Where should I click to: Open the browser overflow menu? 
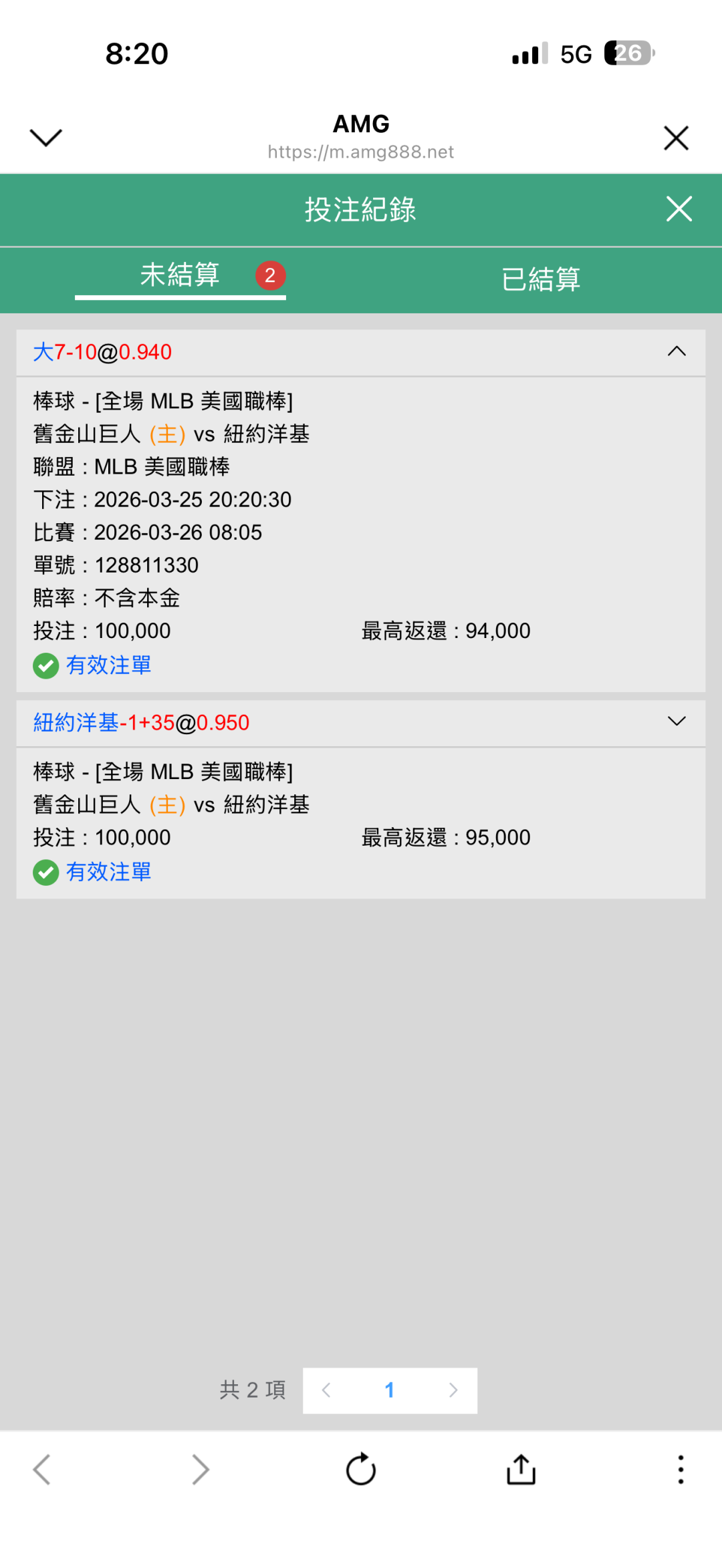click(681, 1469)
